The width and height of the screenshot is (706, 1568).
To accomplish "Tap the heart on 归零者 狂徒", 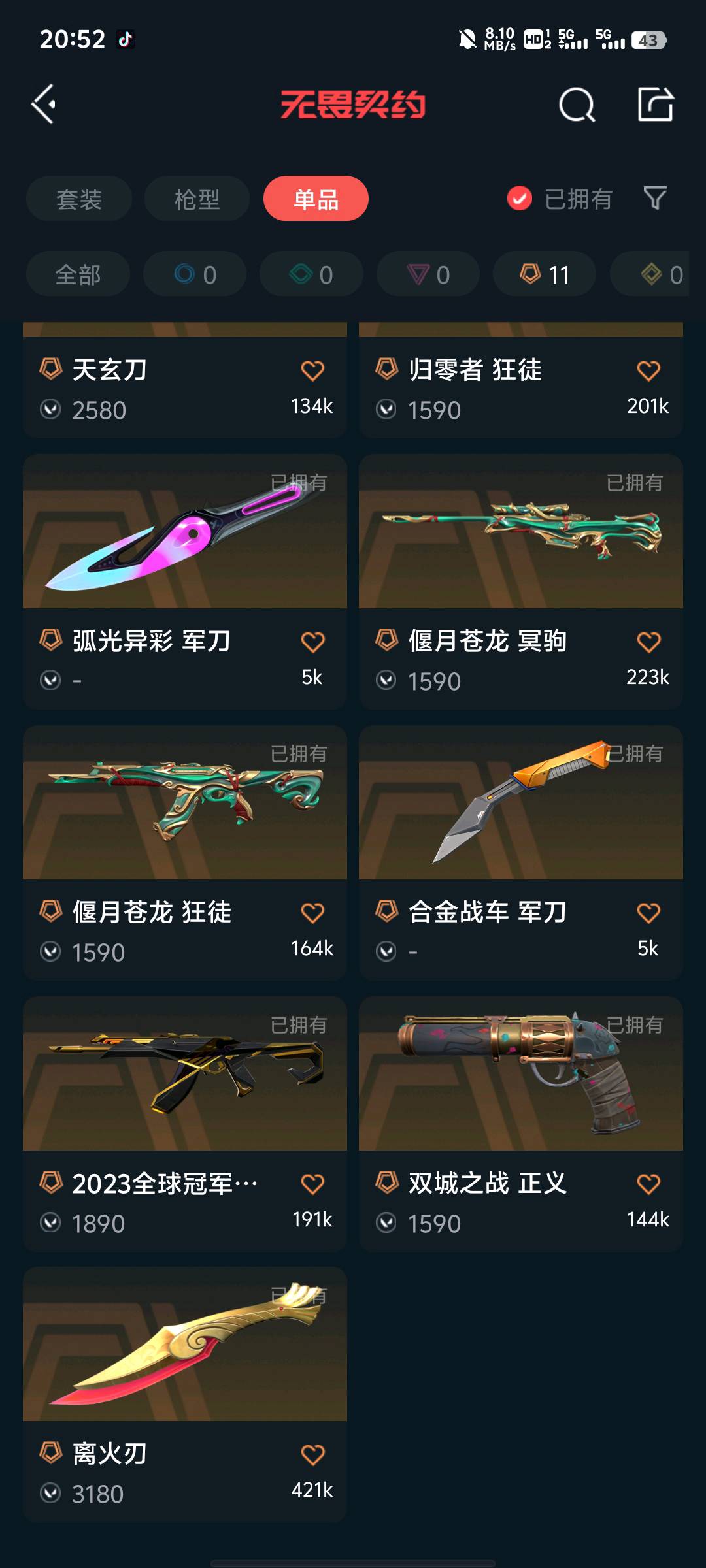I will click(x=648, y=370).
